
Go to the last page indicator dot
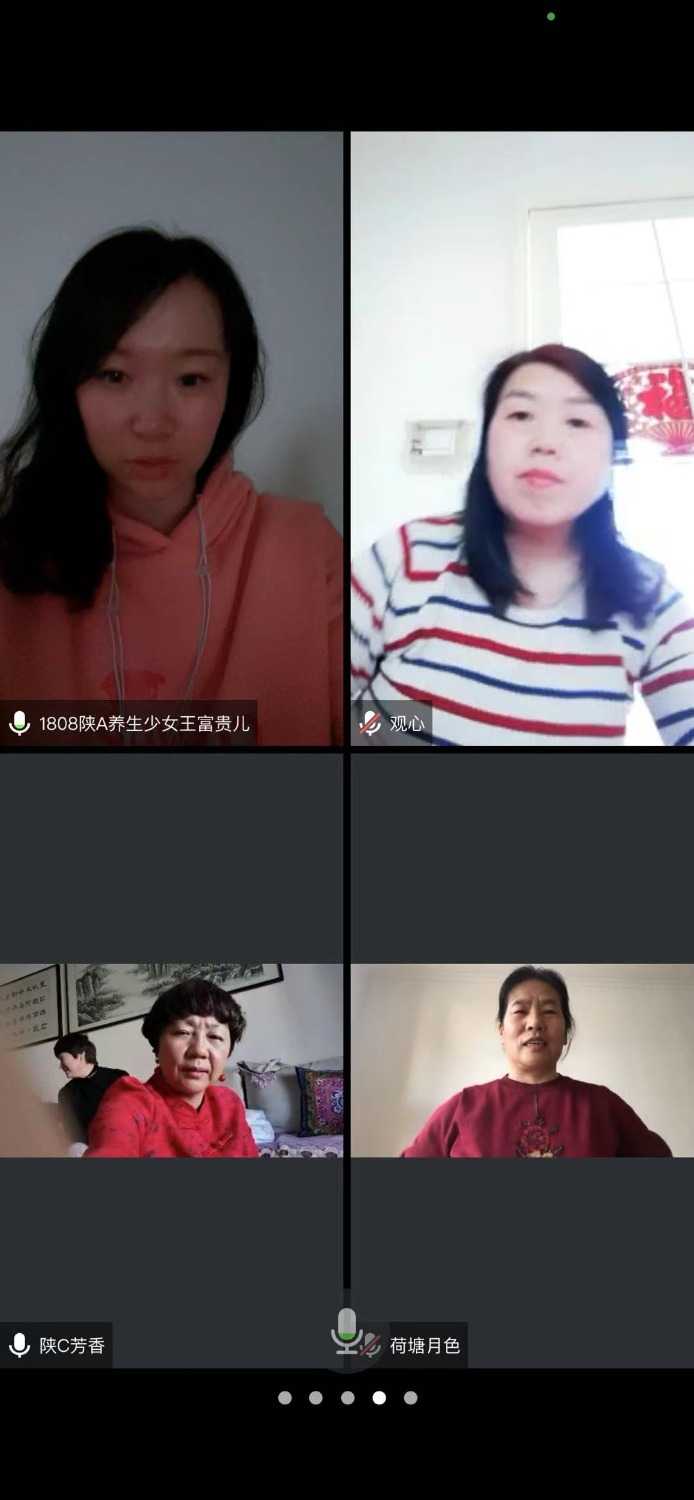click(410, 1398)
